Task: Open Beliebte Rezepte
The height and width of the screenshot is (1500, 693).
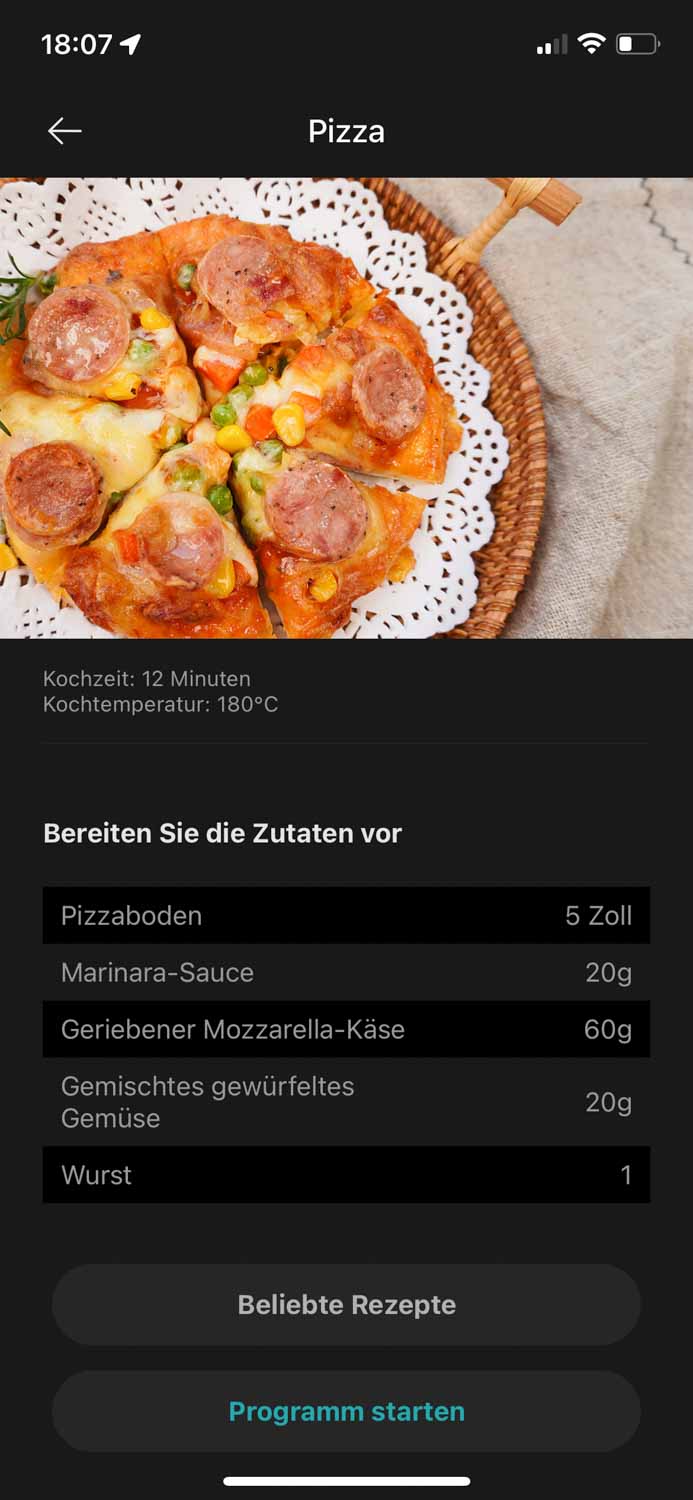Action: 346,1305
